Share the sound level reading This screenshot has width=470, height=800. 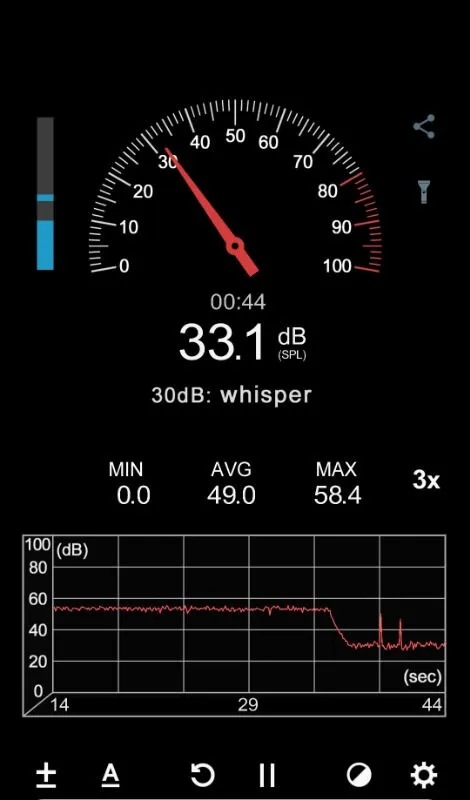[x=424, y=127]
